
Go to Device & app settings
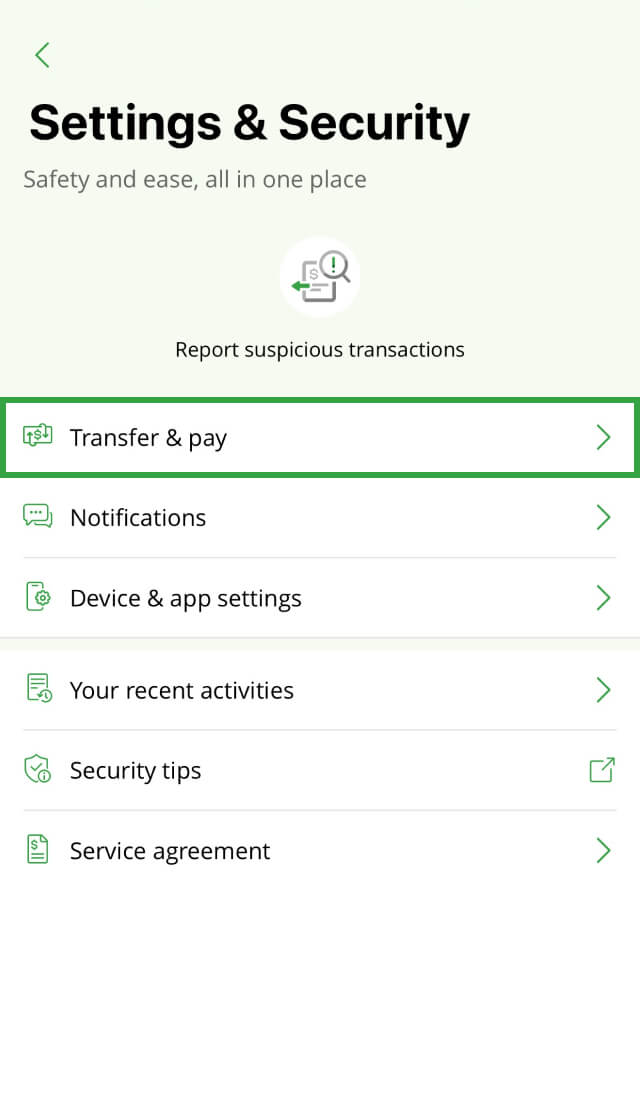pyautogui.click(x=320, y=598)
